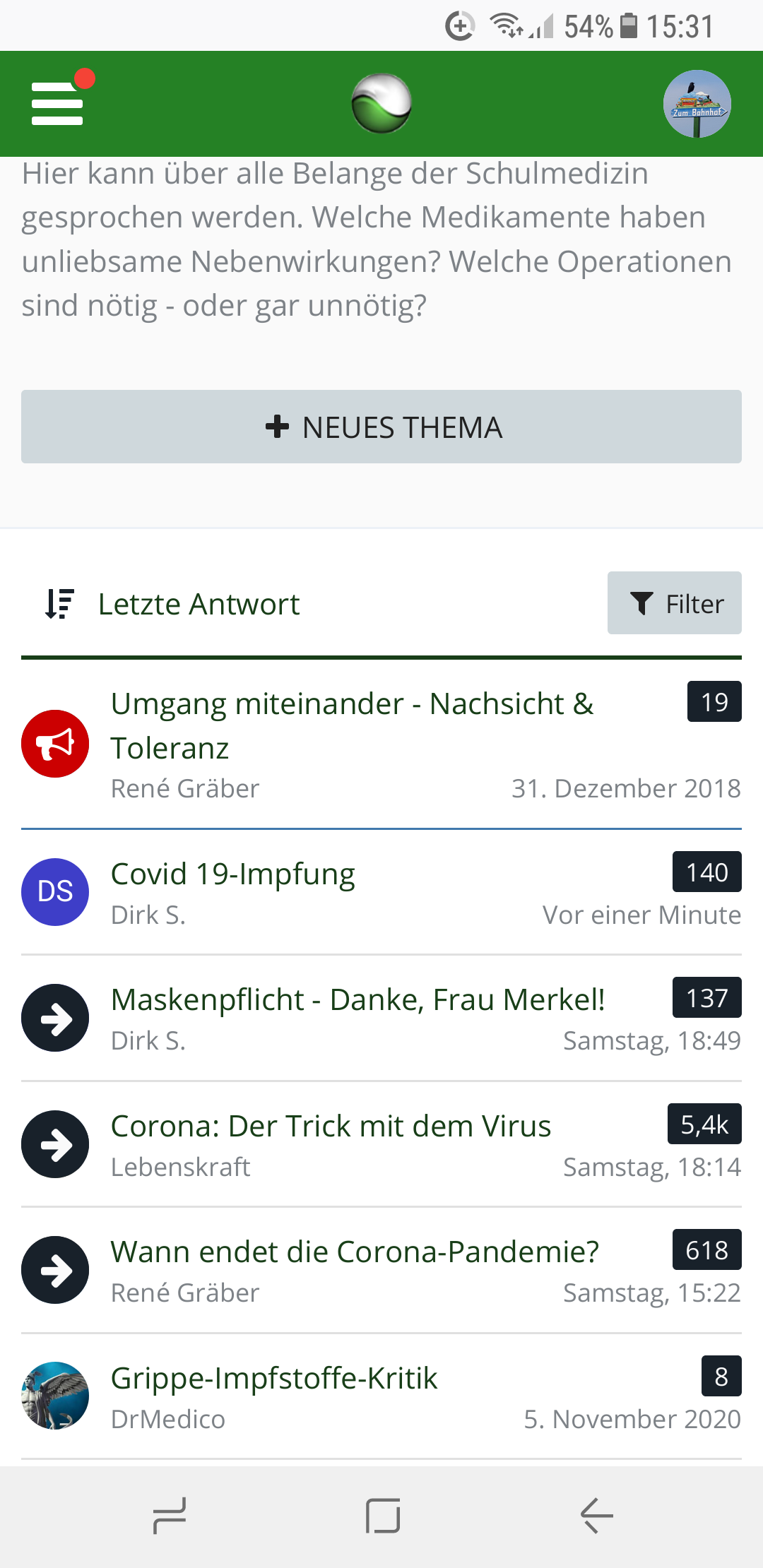Go back using system back button
The height and width of the screenshot is (1568, 763).
coord(596,1516)
